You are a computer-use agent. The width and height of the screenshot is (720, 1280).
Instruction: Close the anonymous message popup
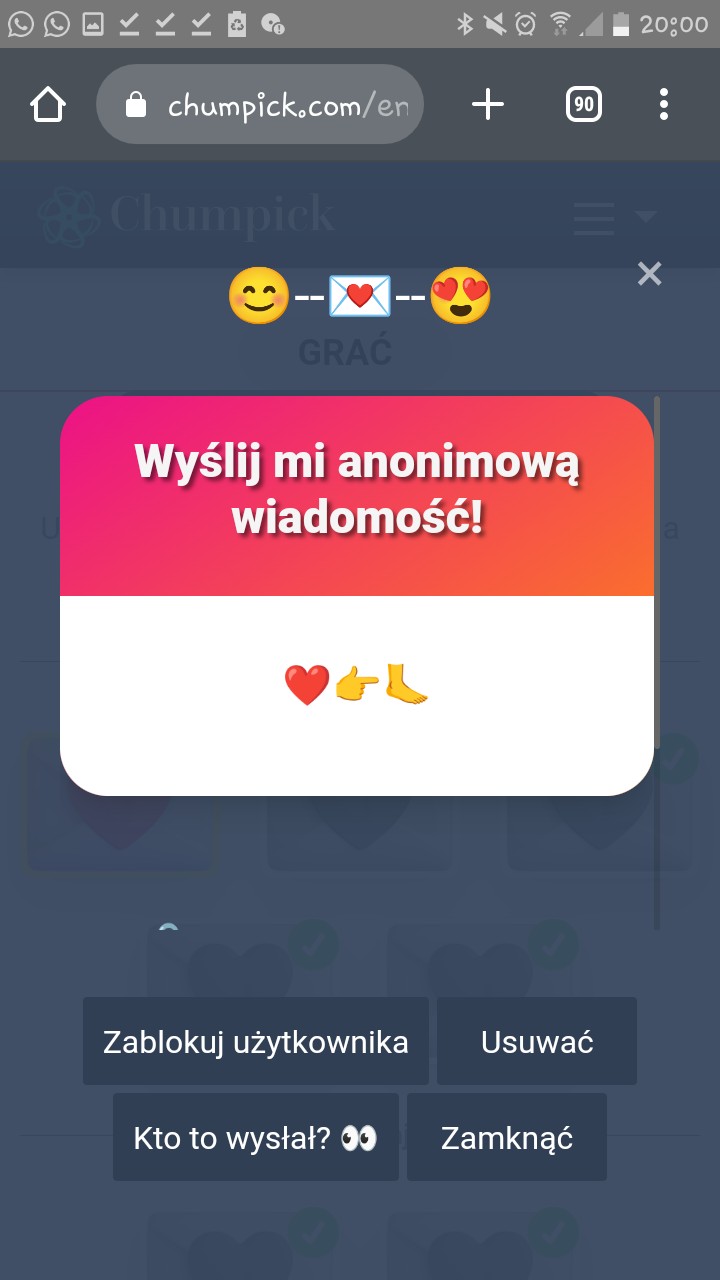coord(649,274)
